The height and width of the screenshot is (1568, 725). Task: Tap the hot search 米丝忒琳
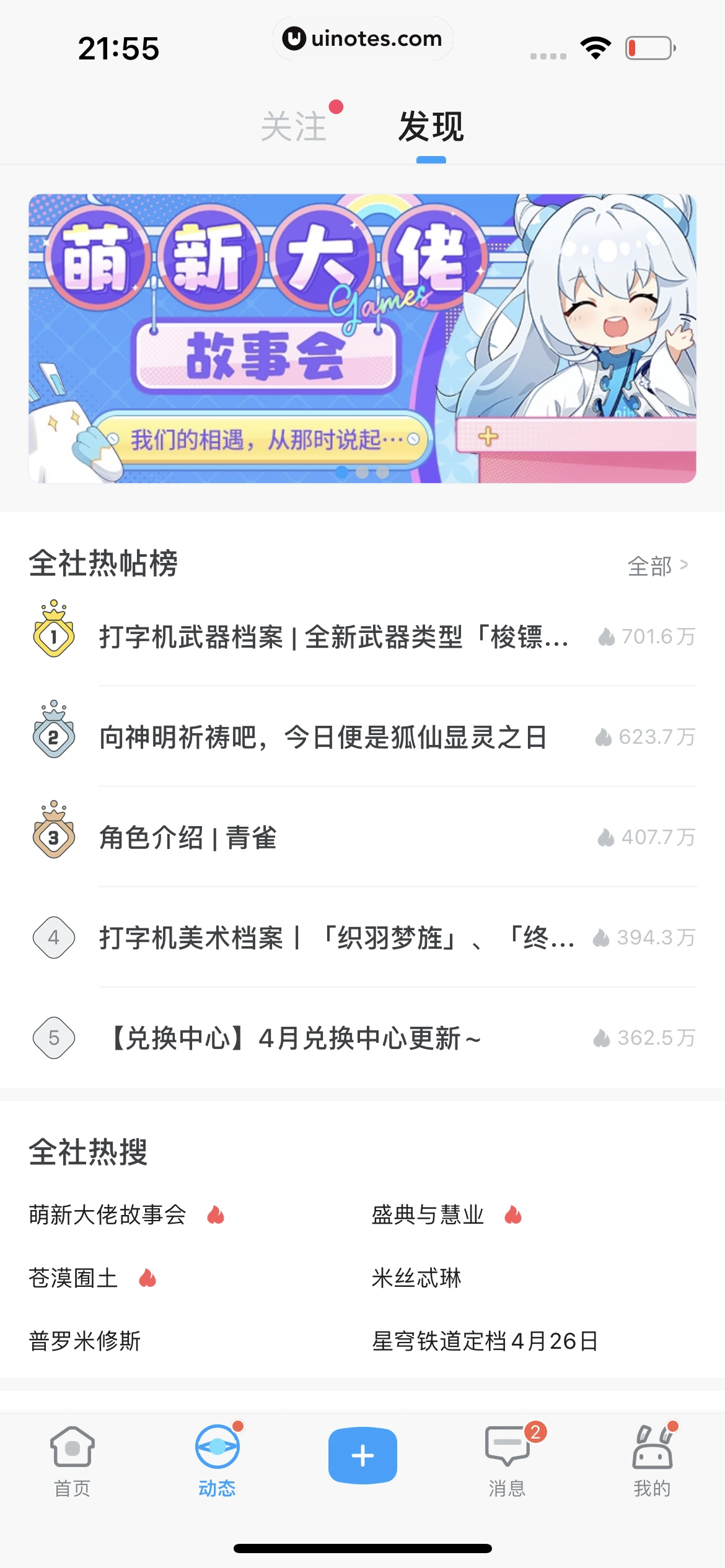(x=416, y=1278)
